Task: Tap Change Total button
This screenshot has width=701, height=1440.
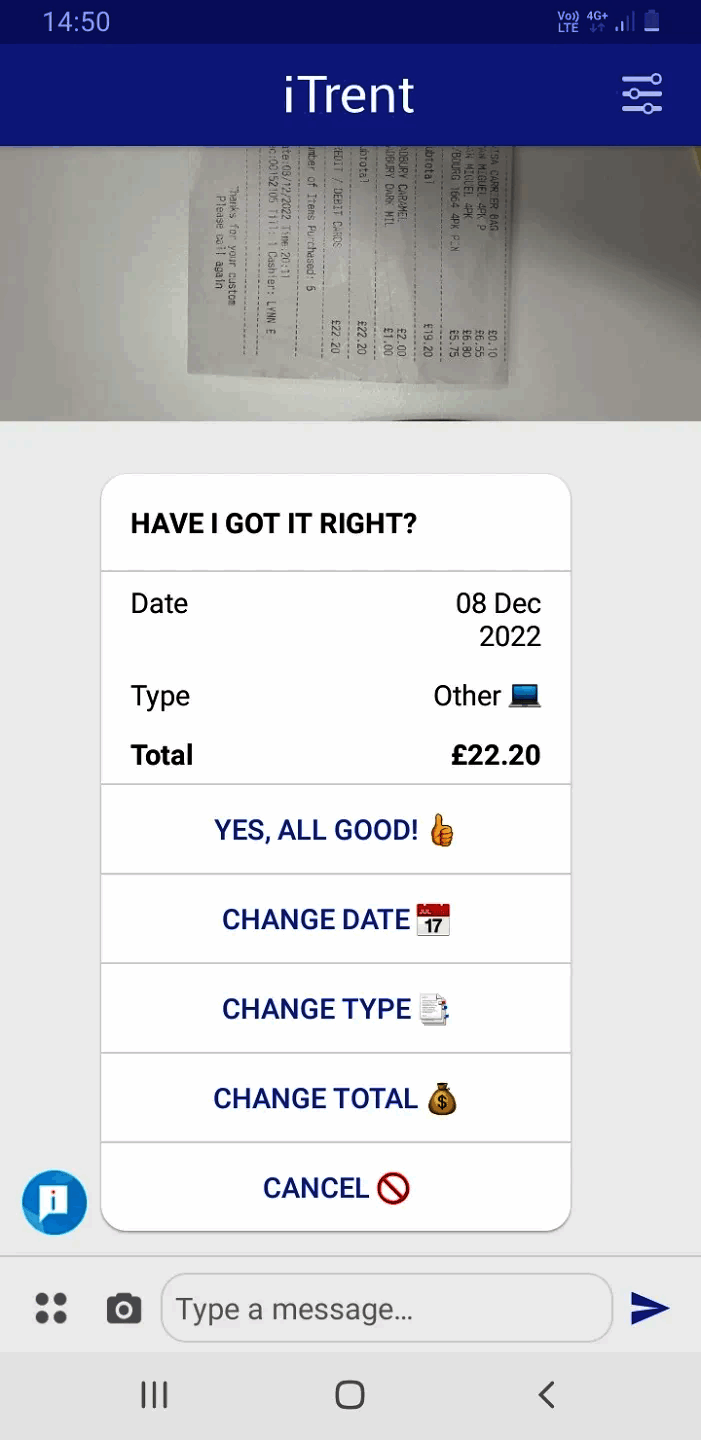Action: point(335,1098)
